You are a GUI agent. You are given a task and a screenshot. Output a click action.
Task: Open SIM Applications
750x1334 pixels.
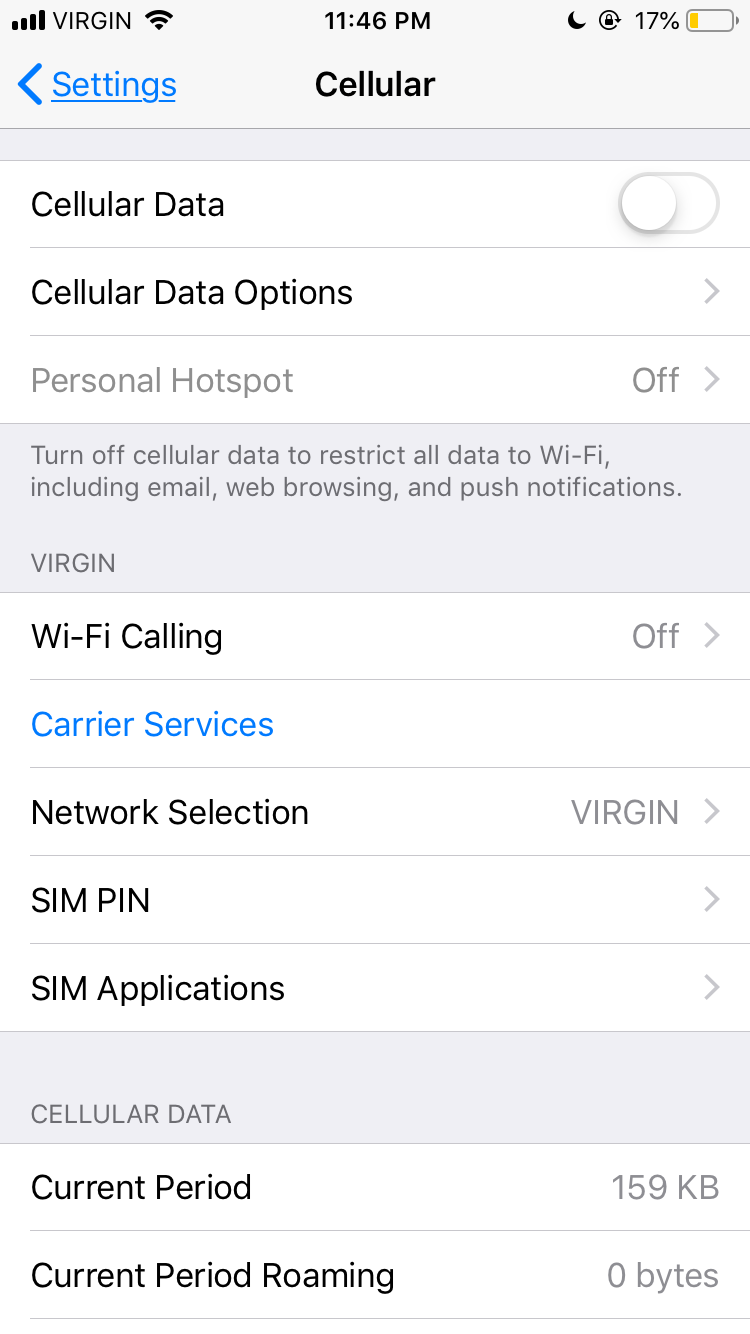click(x=375, y=988)
